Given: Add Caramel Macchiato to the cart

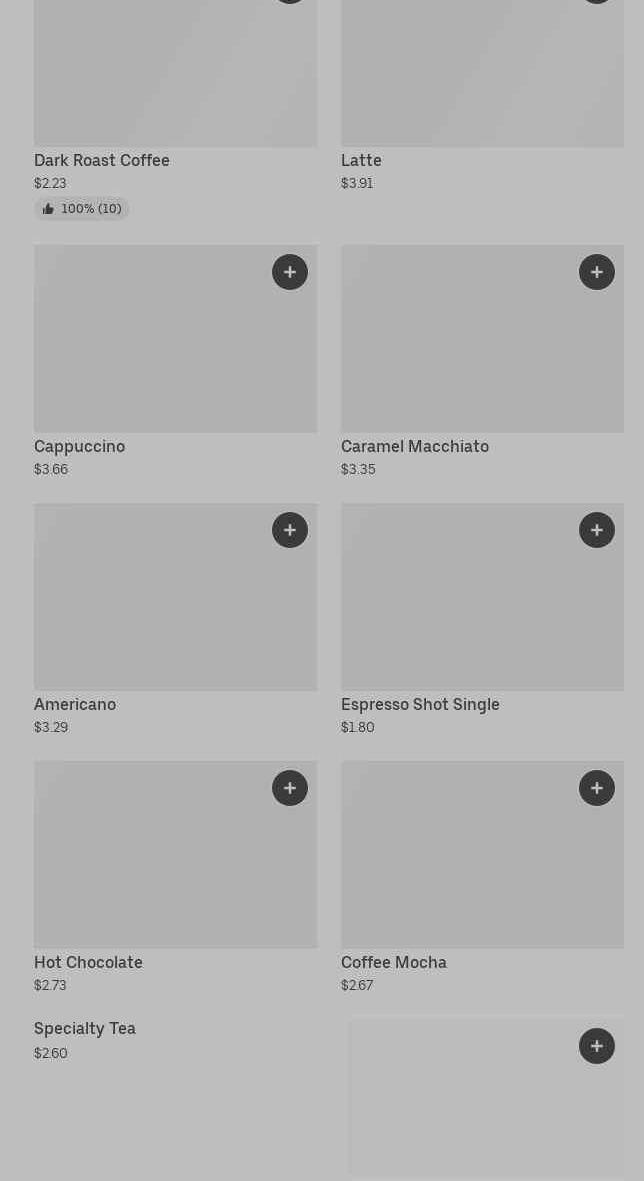Looking at the screenshot, I should (597, 272).
